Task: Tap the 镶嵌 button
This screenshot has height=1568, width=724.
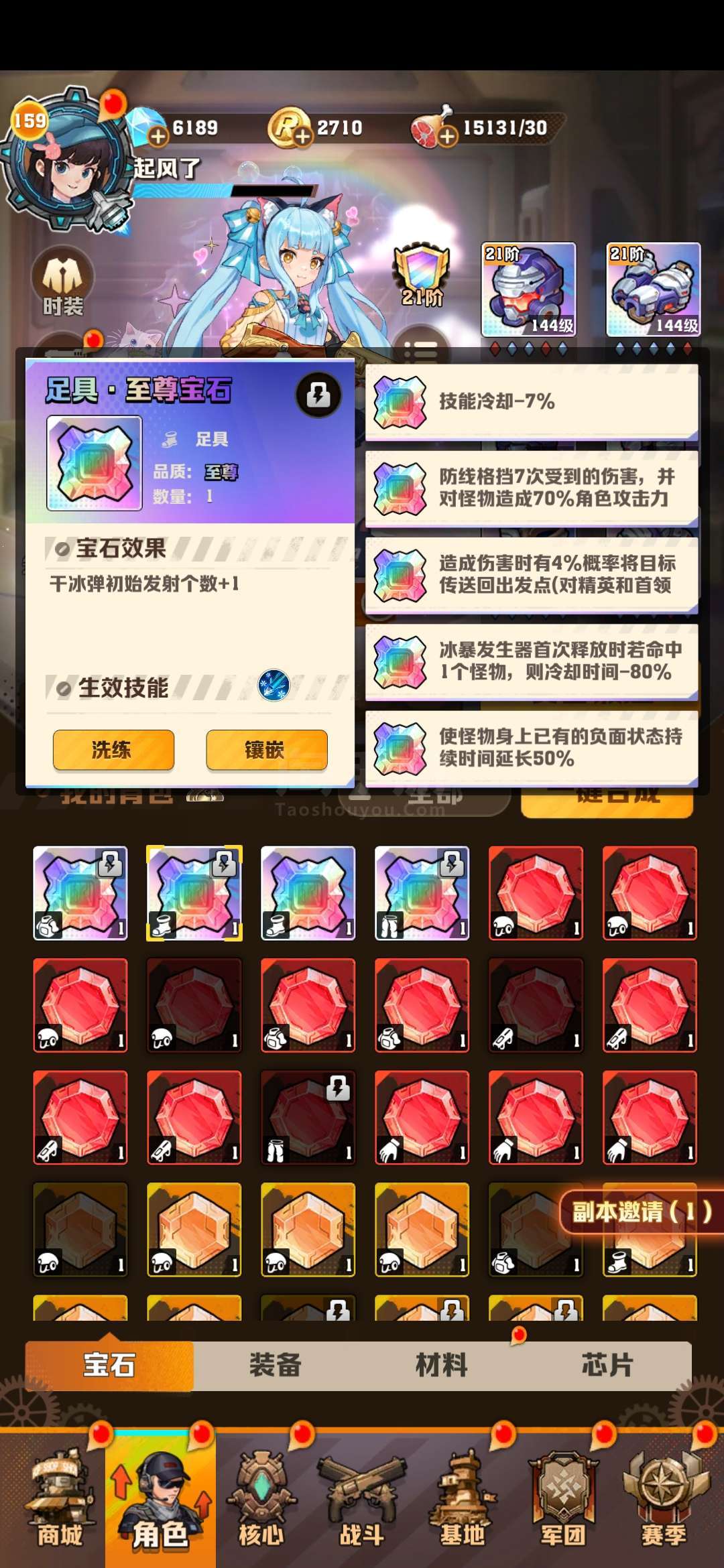Action: click(x=266, y=750)
